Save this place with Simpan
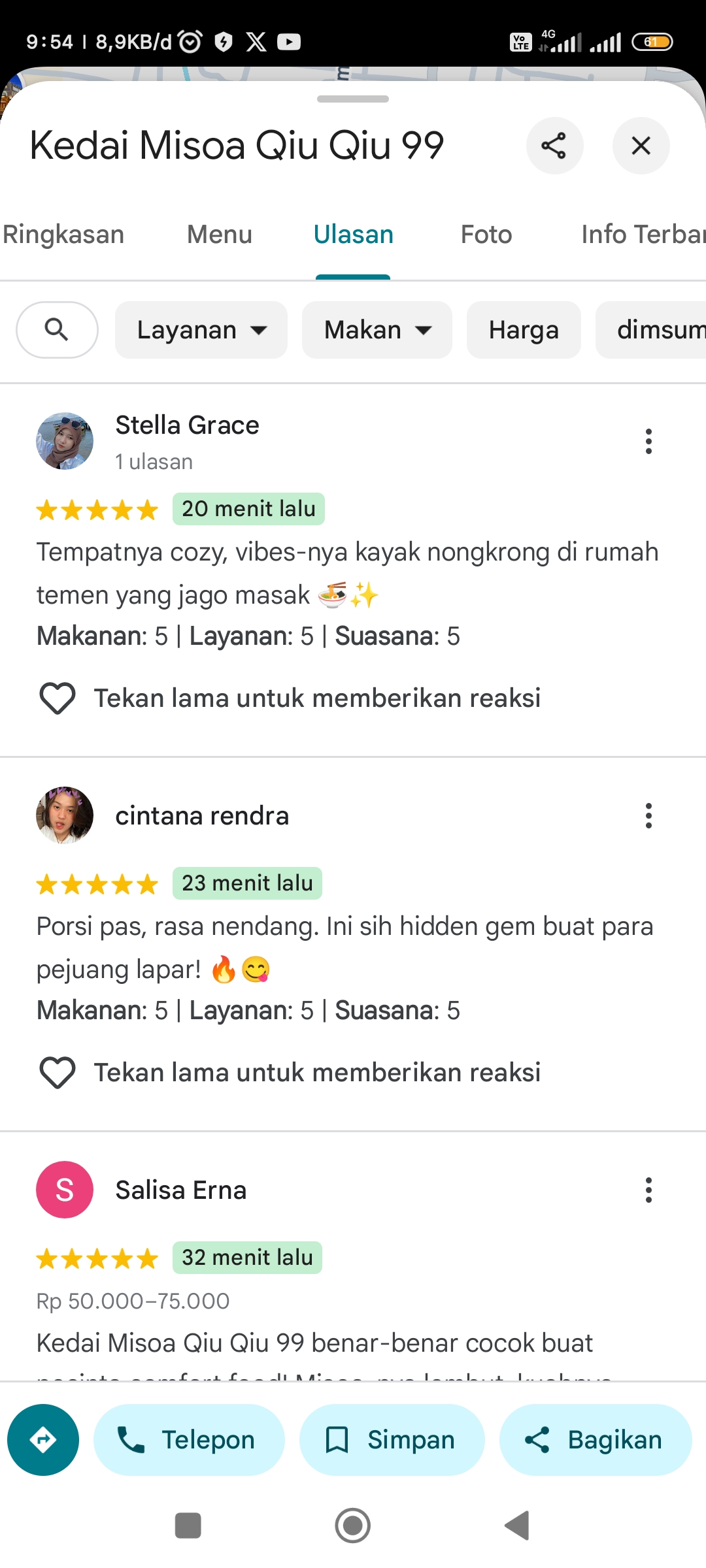The width and height of the screenshot is (706, 1568). click(392, 1440)
